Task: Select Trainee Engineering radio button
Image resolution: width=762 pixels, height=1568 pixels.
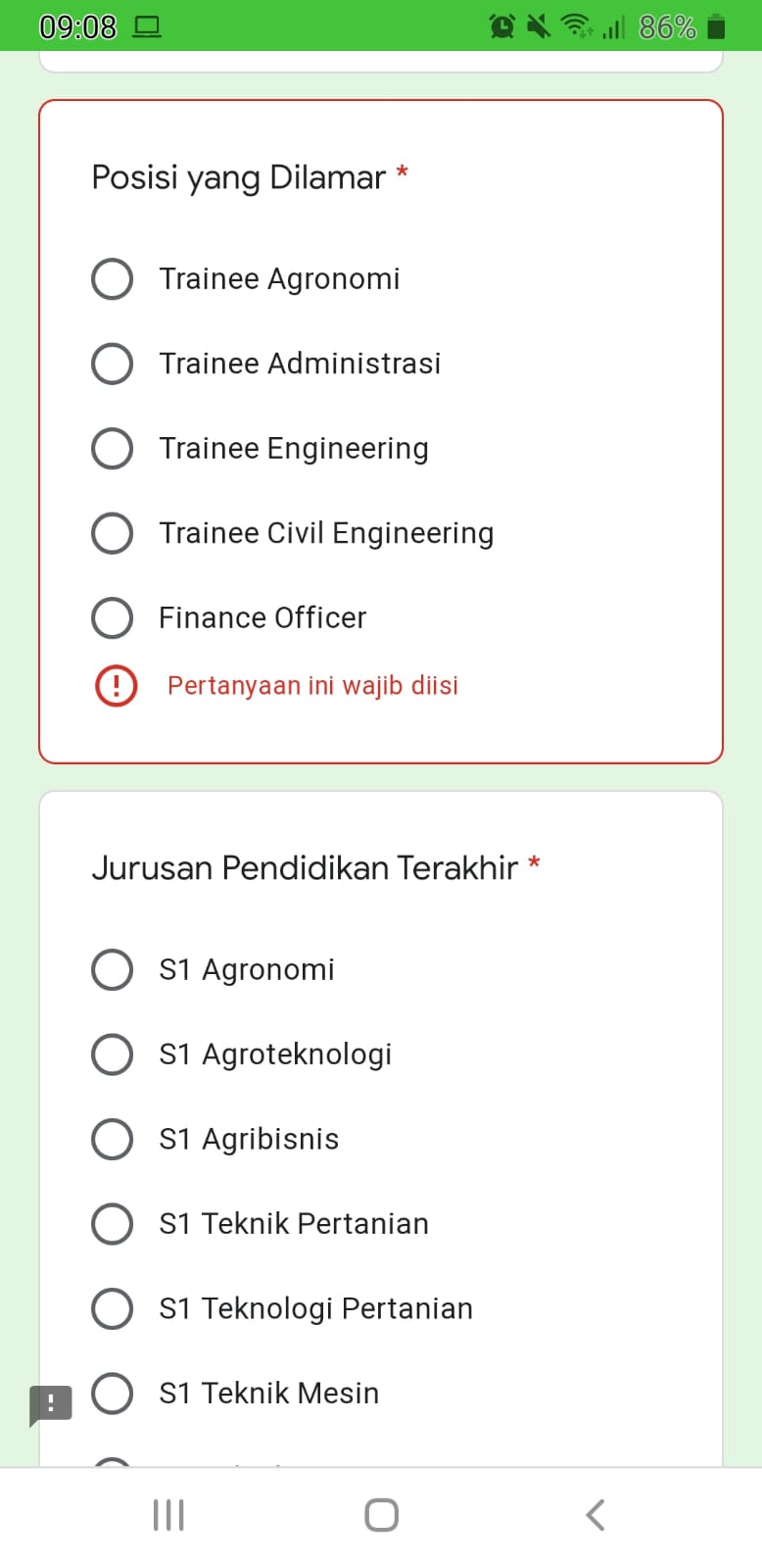Action: [113, 449]
